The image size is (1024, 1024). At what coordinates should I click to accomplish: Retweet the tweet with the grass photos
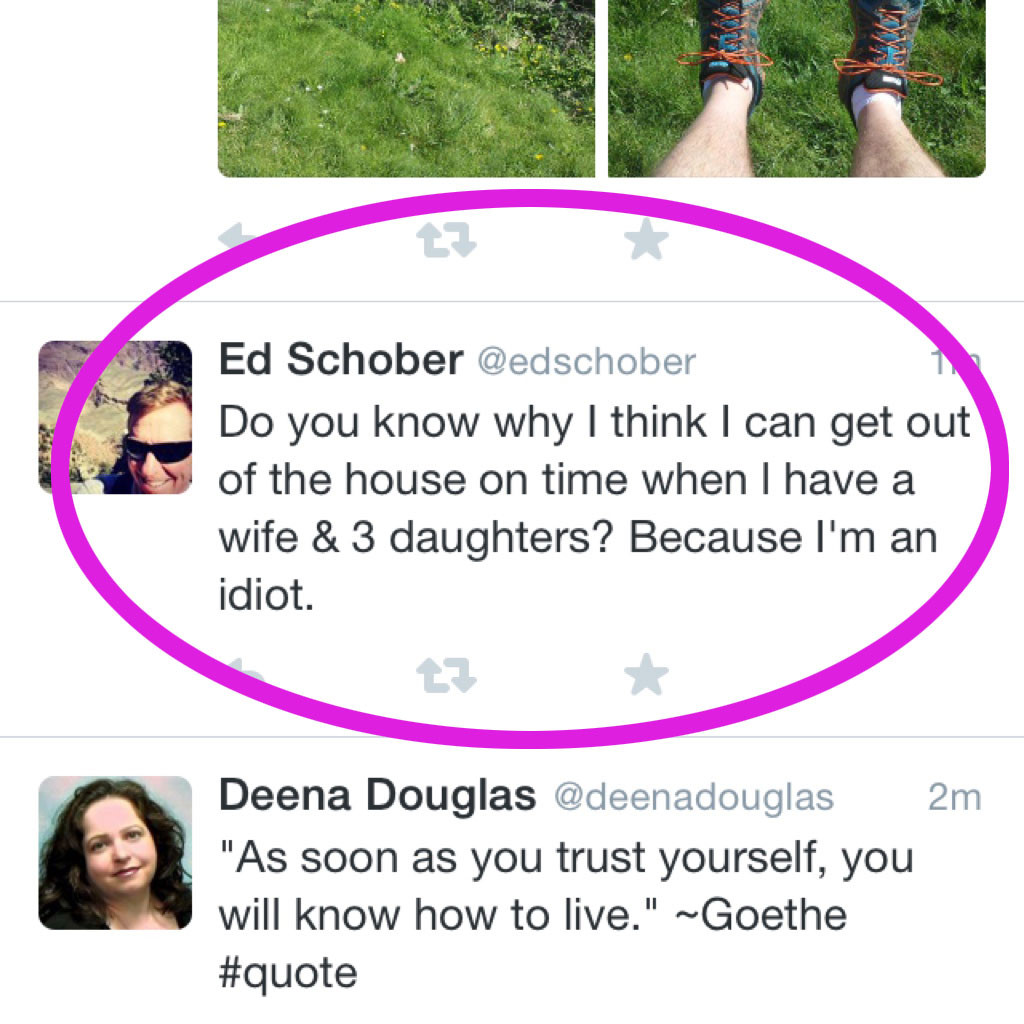[446, 241]
